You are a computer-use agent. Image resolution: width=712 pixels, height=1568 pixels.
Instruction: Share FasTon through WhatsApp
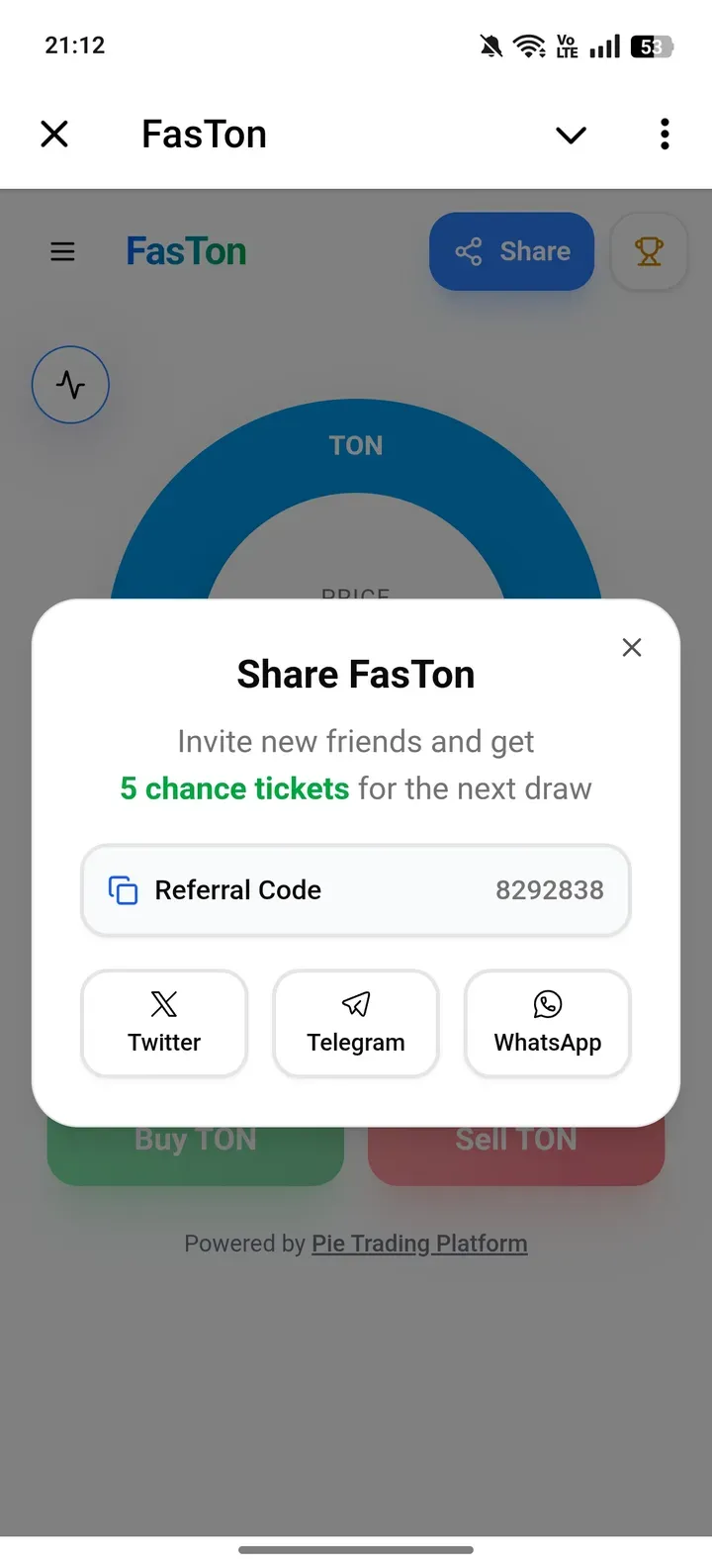click(548, 1023)
